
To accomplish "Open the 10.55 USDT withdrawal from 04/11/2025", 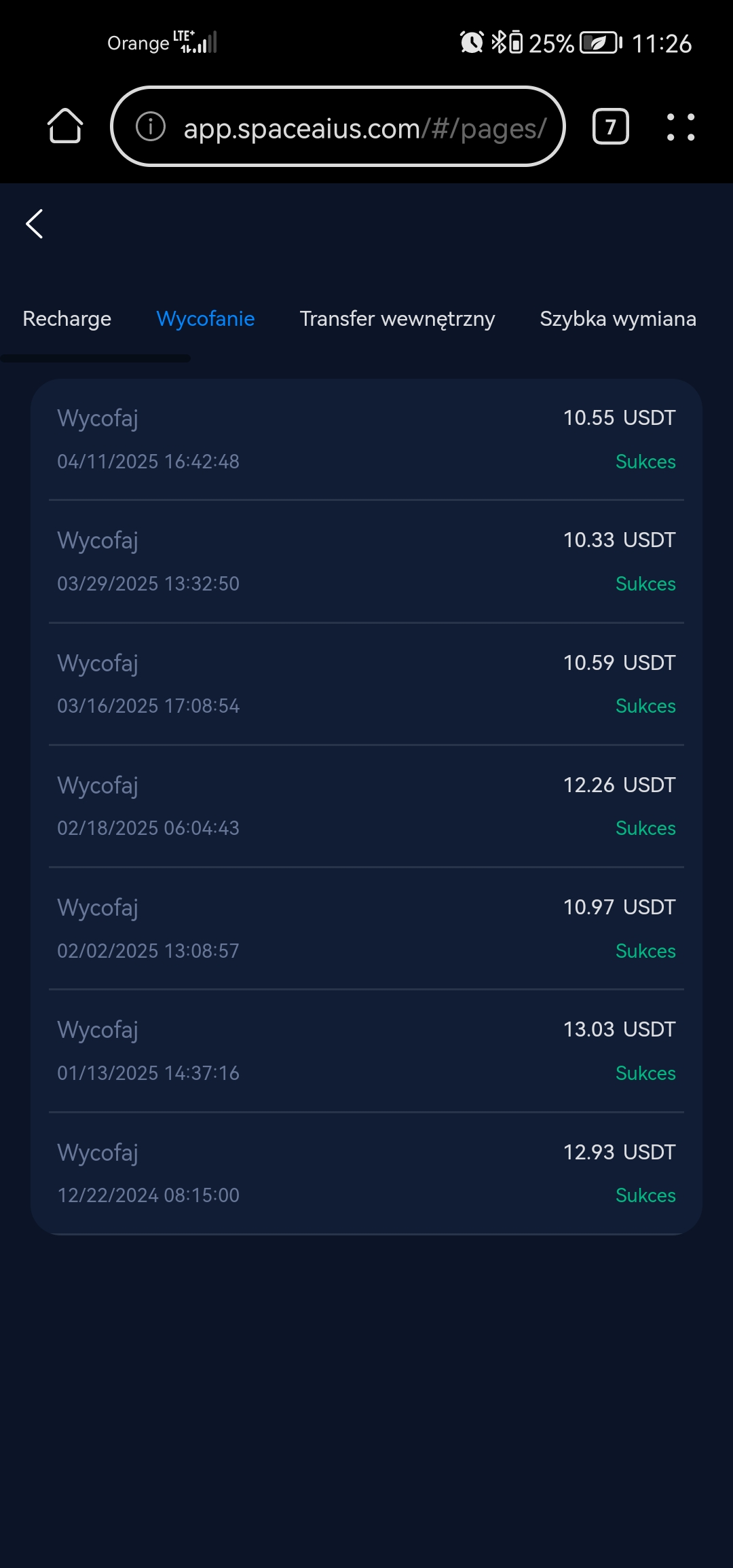I will click(x=366, y=440).
